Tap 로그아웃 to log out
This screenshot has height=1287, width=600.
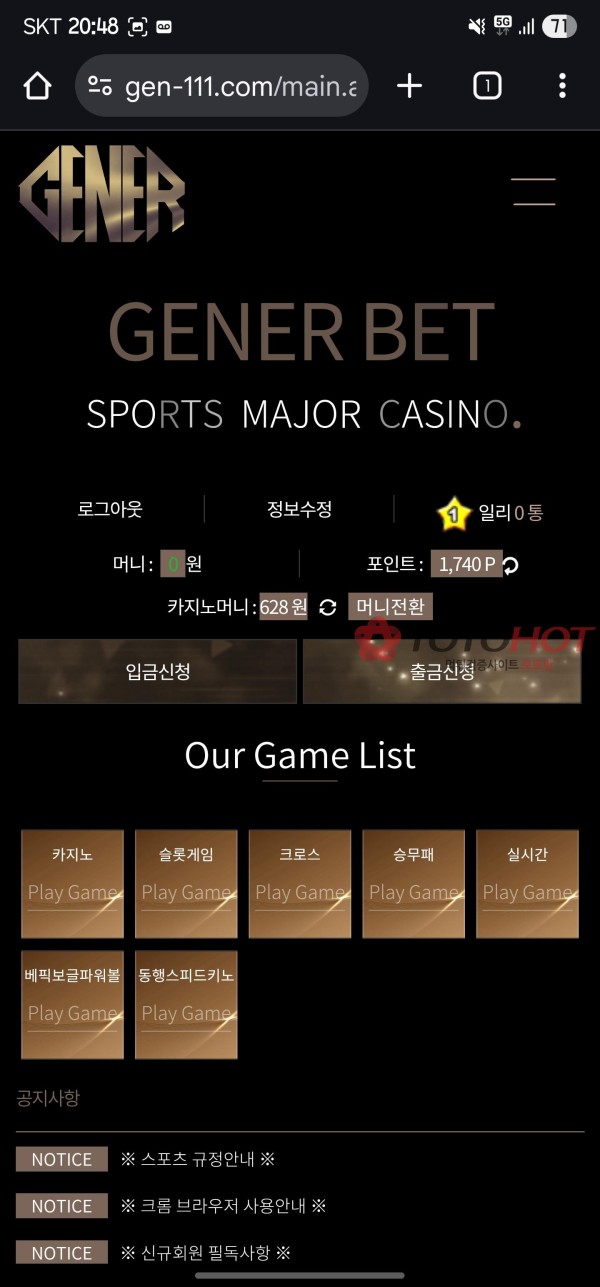pyautogui.click(x=110, y=509)
